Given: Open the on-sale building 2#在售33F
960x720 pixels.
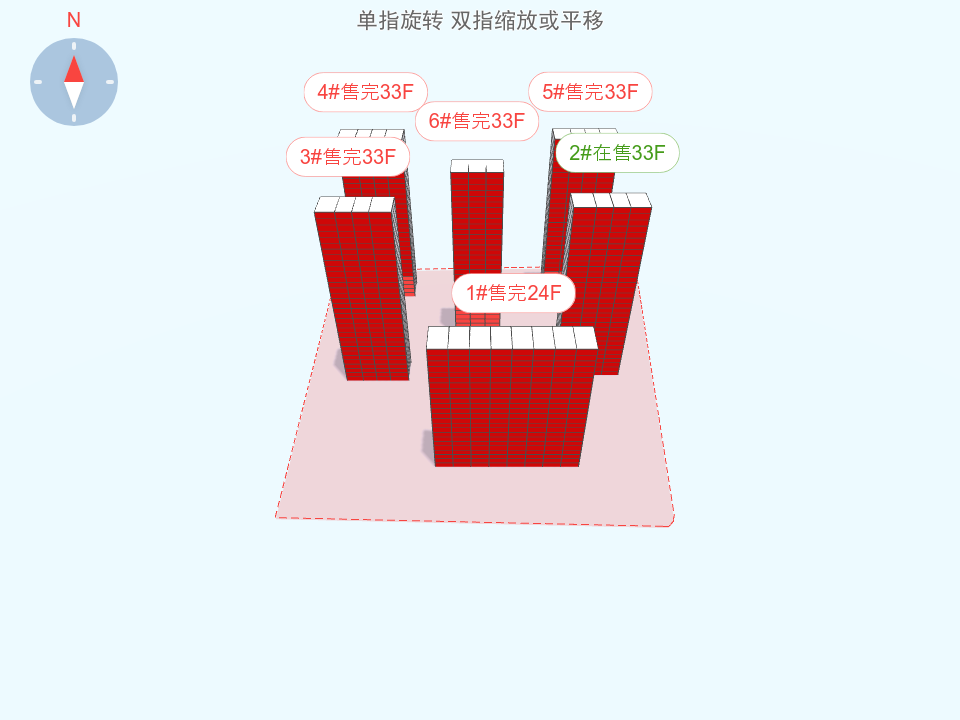Looking at the screenshot, I should point(617,153).
